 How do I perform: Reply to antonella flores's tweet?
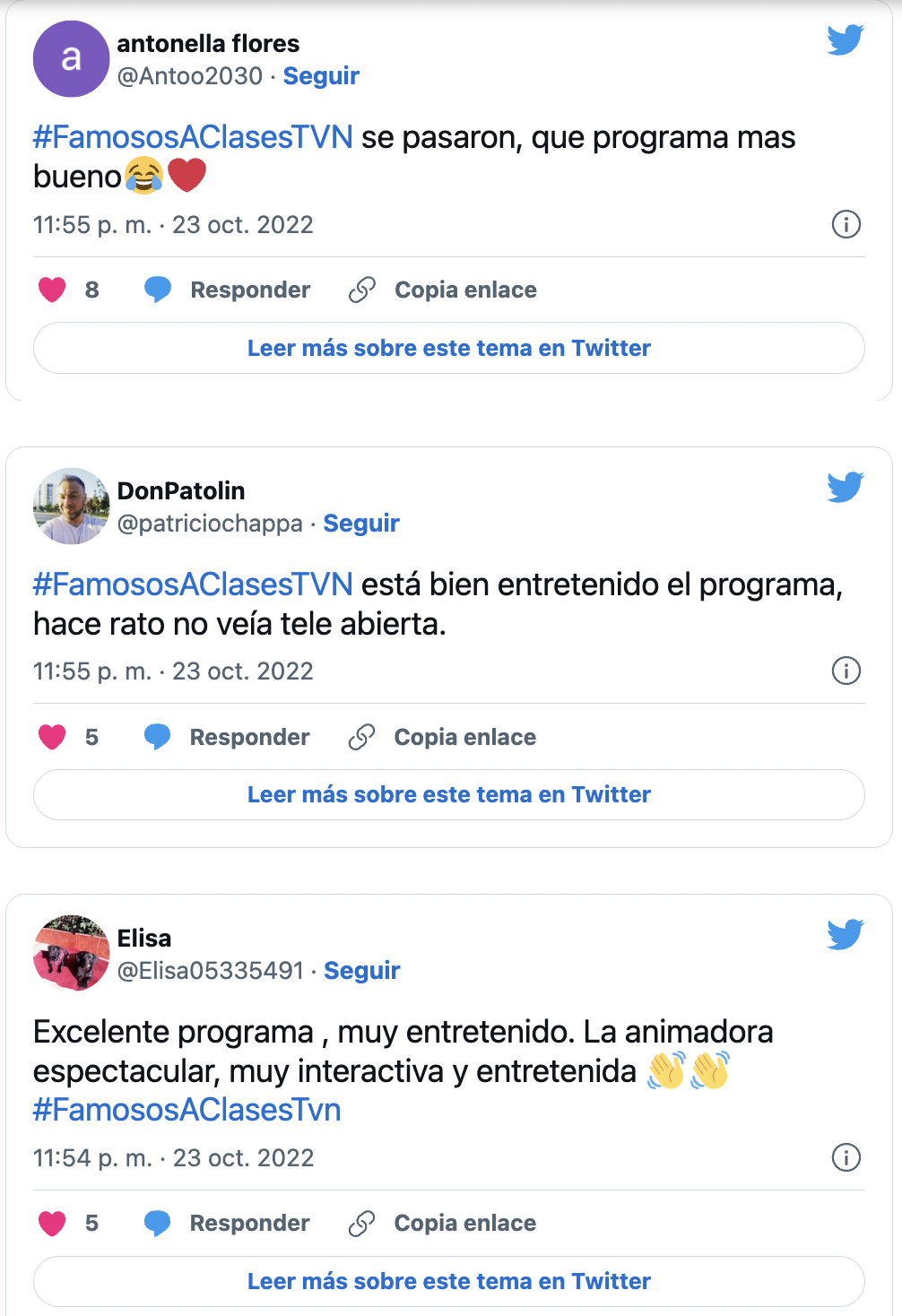[228, 290]
